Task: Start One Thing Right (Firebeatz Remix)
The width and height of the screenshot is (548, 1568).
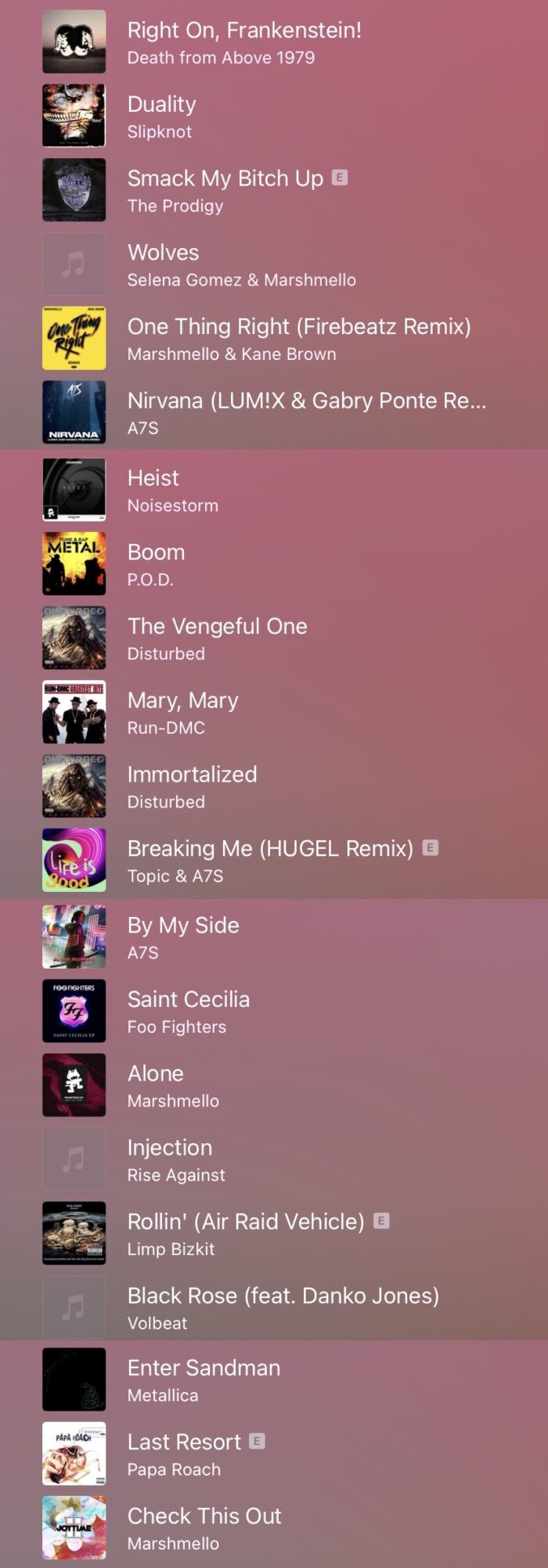Action: (x=298, y=338)
